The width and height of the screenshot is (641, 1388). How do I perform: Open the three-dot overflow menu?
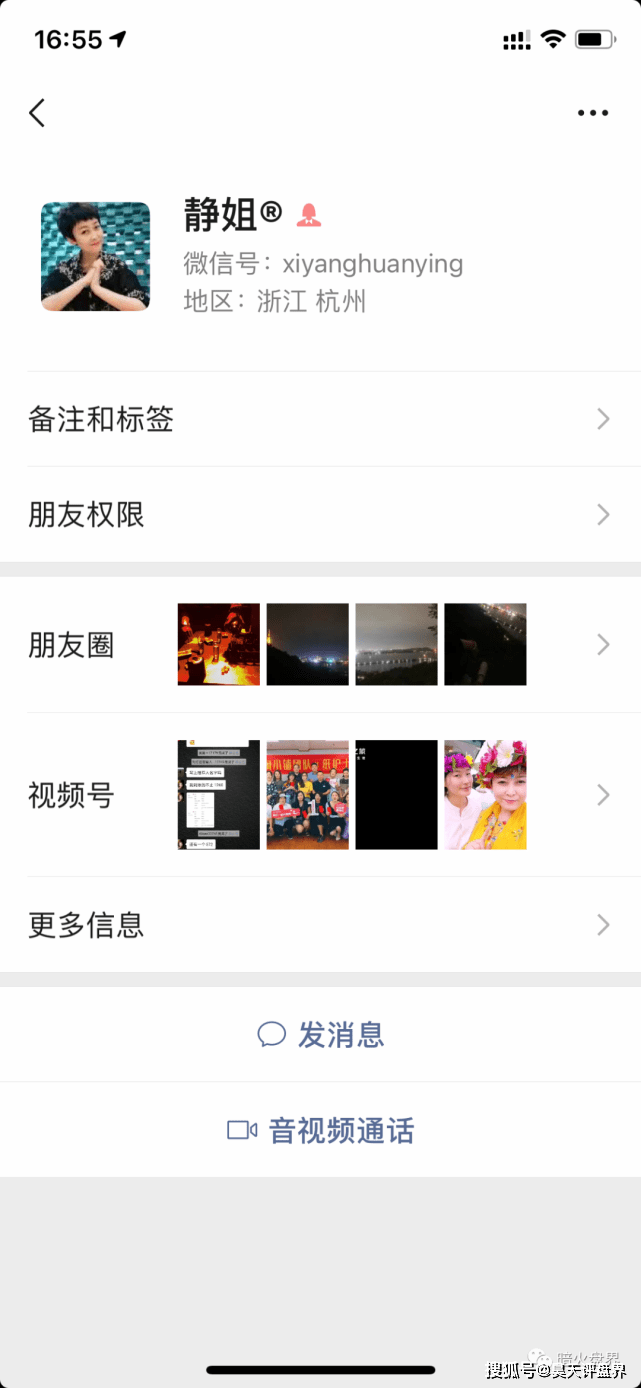(x=593, y=113)
